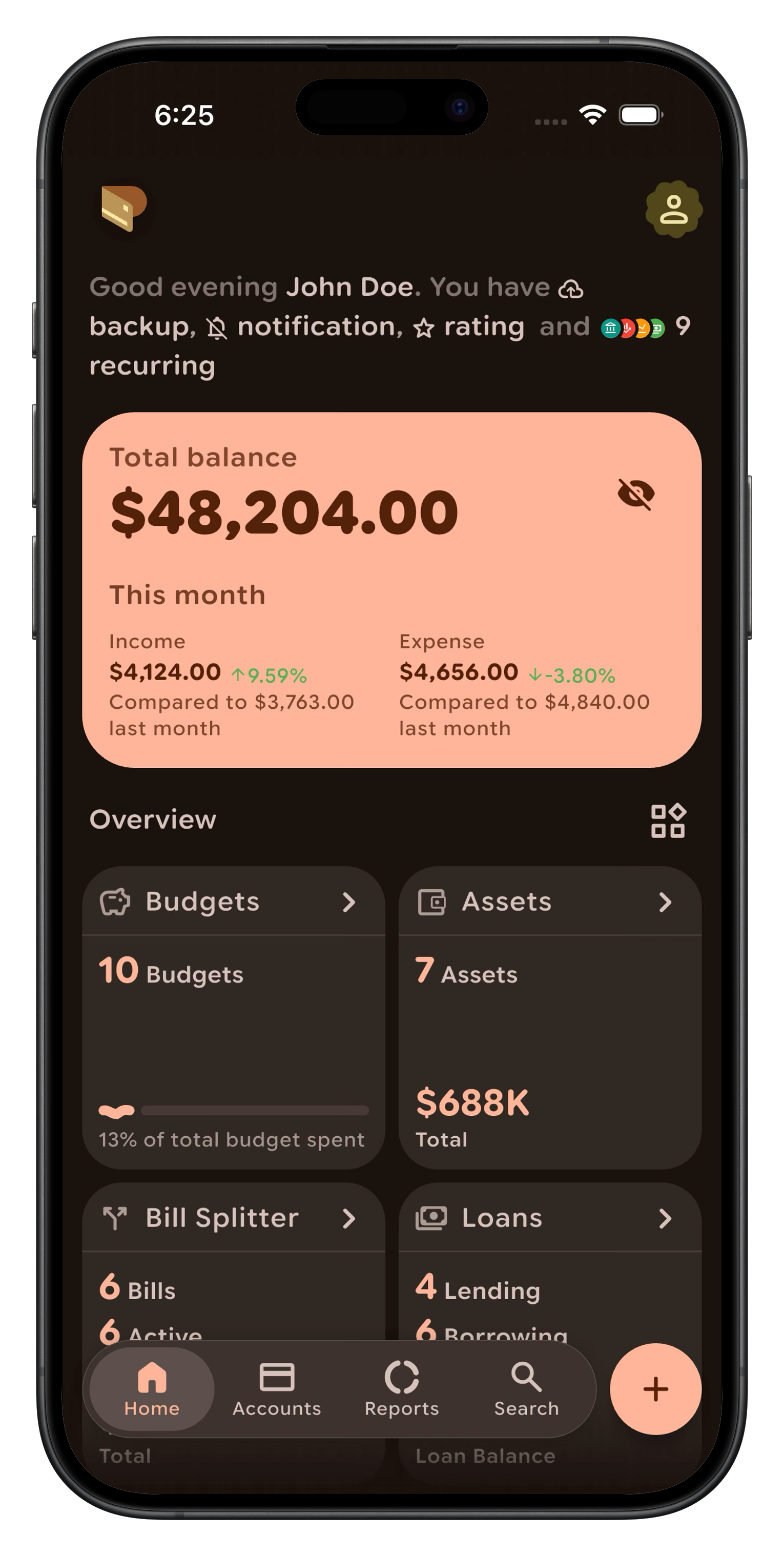Open the Budgets card
This screenshot has height=1556, width=784.
233,902
